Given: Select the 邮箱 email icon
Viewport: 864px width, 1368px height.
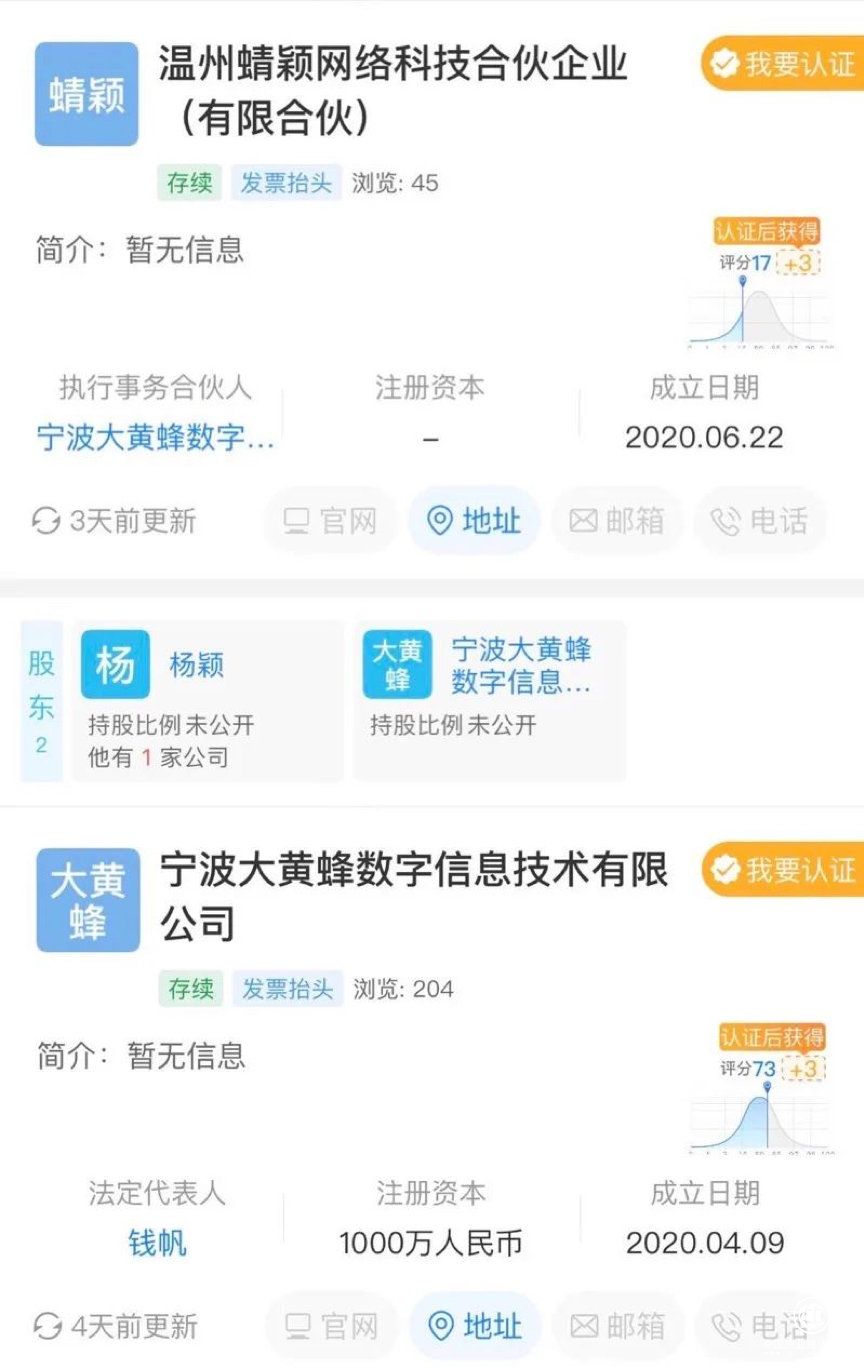Looking at the screenshot, I should (617, 520).
